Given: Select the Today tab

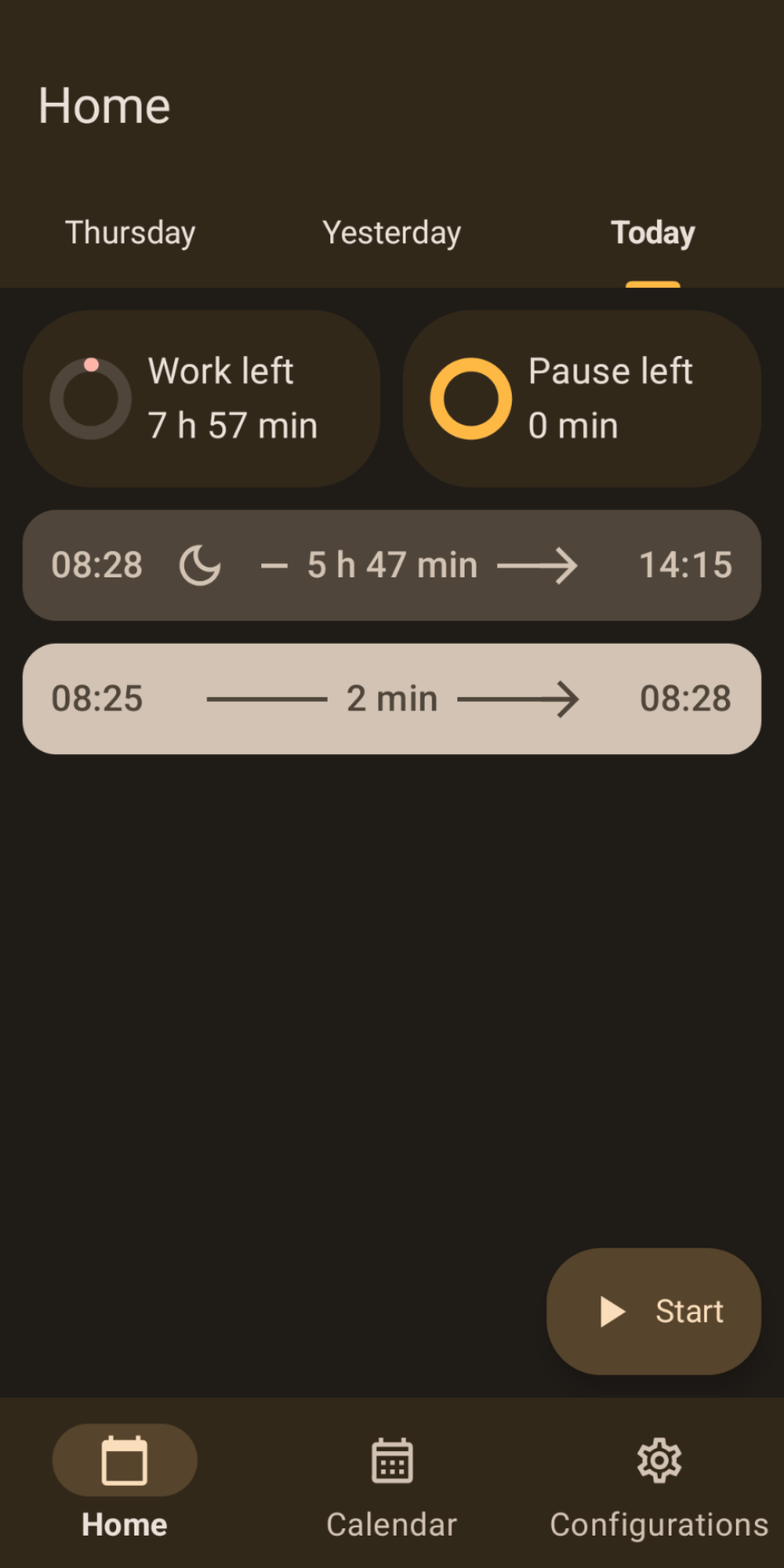Looking at the screenshot, I should click(x=653, y=233).
